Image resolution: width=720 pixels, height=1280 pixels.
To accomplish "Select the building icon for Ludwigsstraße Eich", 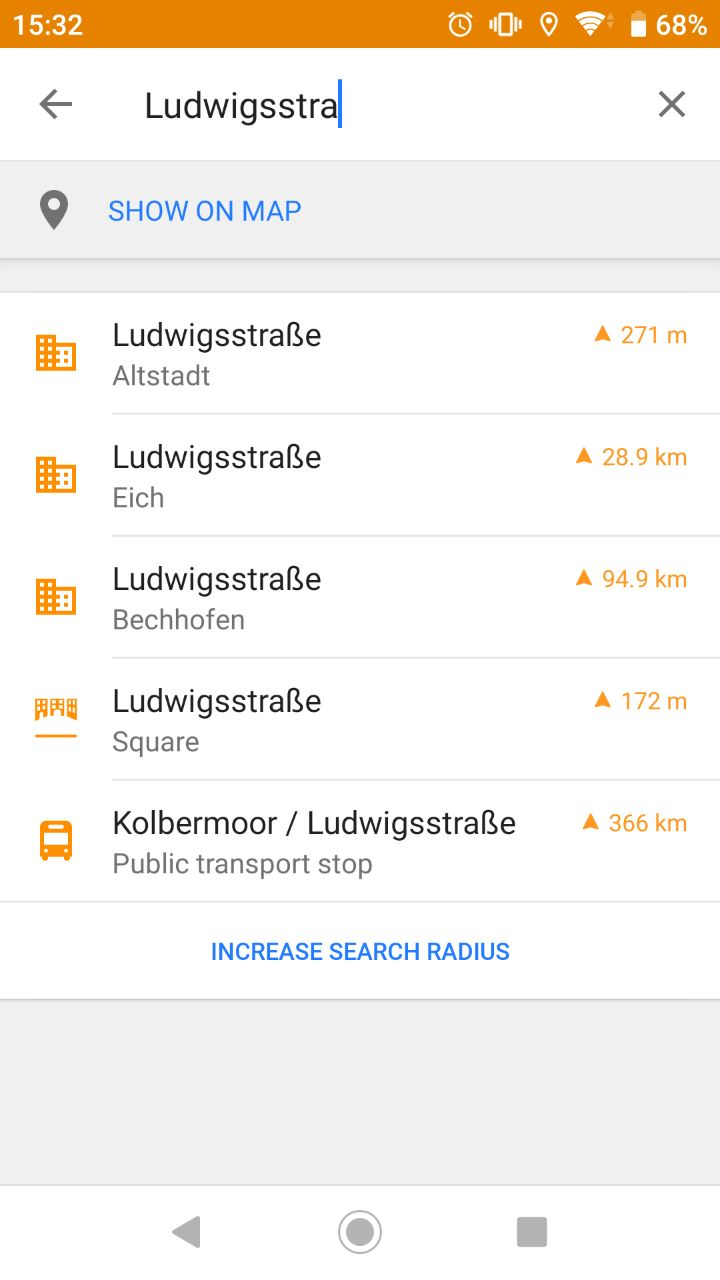I will pyautogui.click(x=55, y=475).
